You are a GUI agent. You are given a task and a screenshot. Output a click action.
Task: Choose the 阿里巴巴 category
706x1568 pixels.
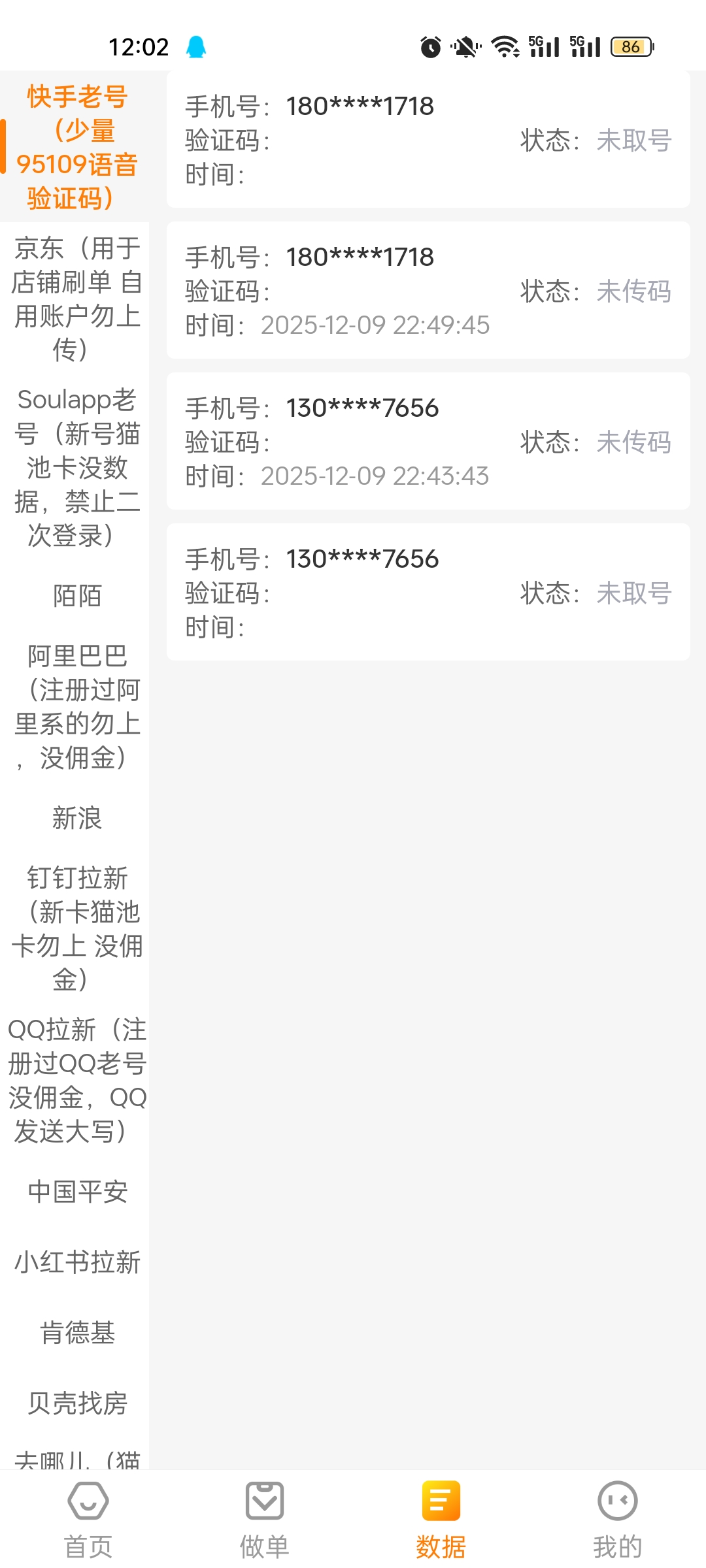(x=75, y=708)
